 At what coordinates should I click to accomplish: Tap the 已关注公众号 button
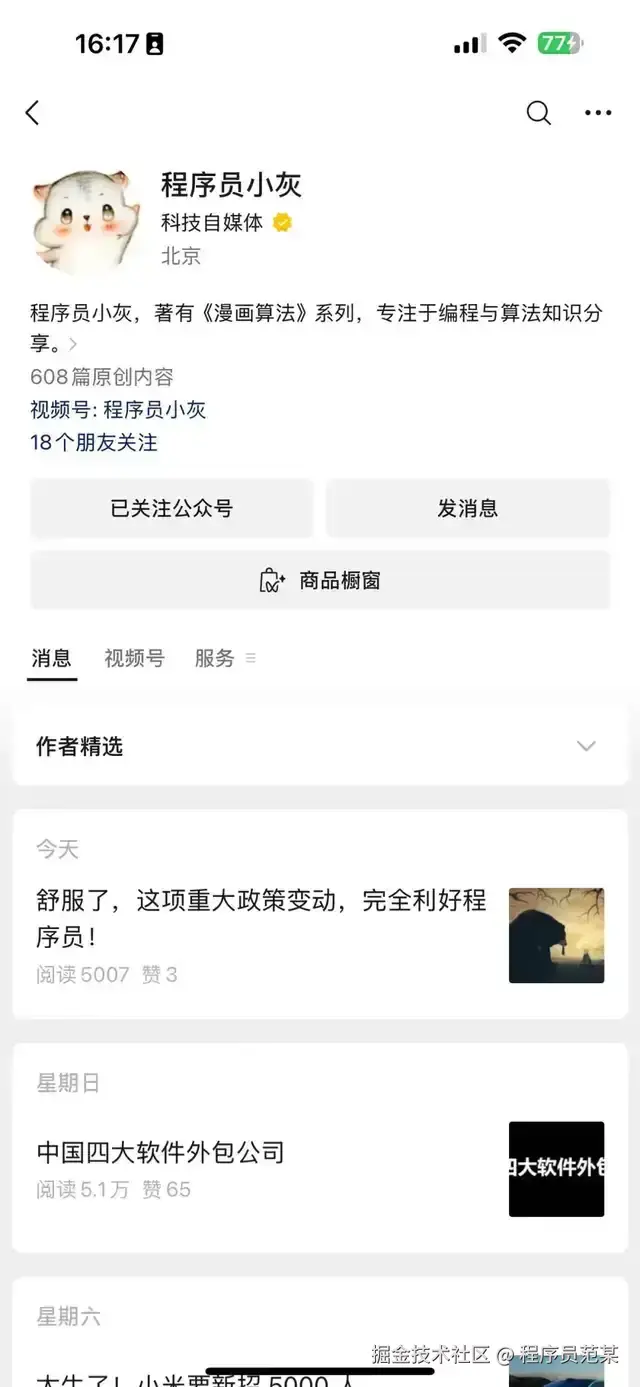[x=171, y=508]
